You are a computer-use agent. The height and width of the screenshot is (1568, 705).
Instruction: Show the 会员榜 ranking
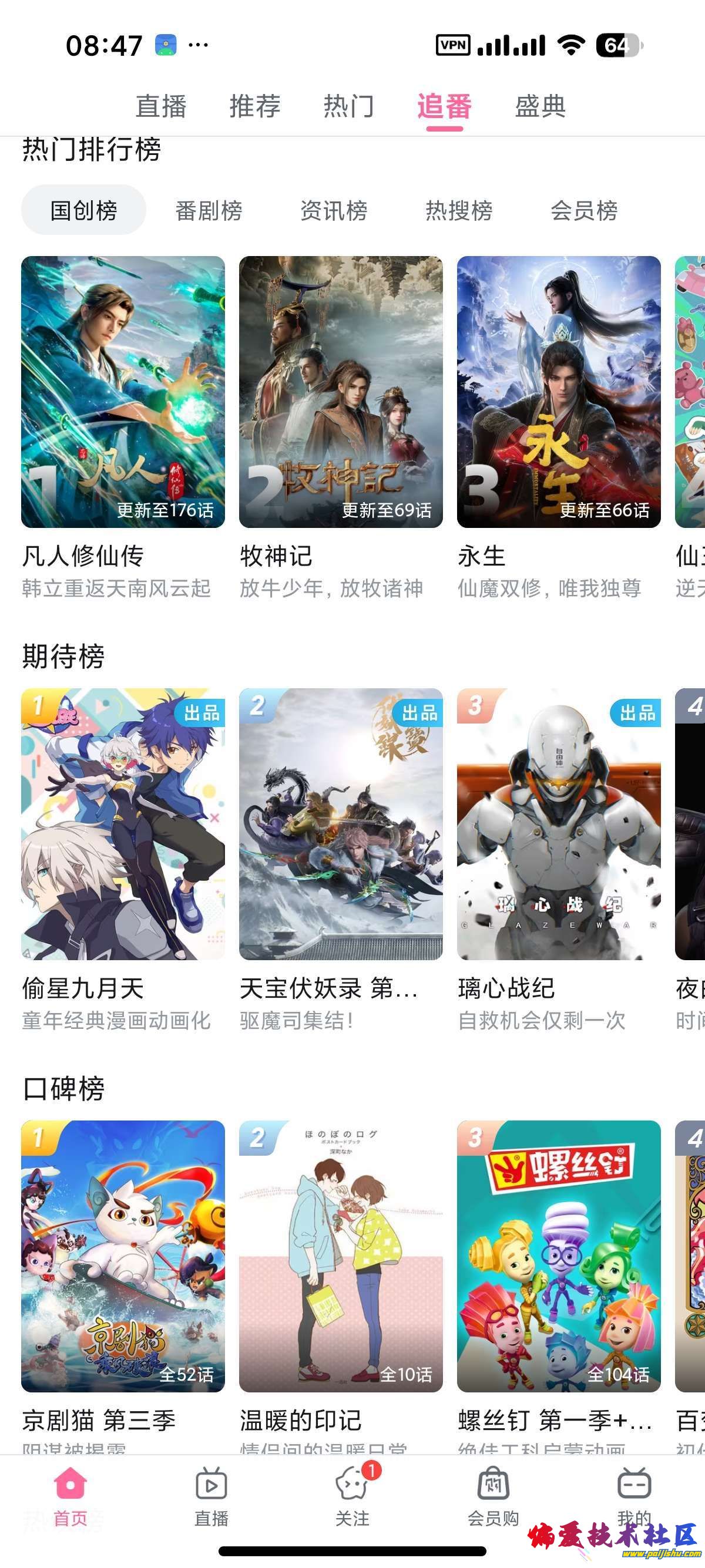coord(584,211)
